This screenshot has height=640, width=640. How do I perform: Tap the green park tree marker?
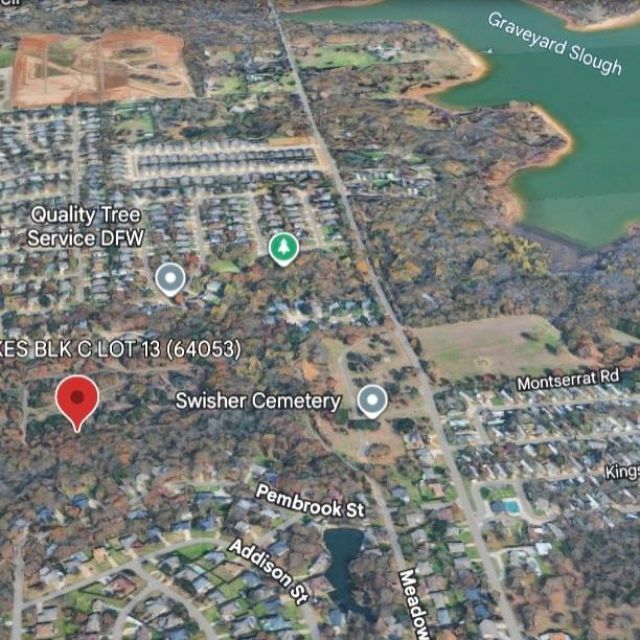click(x=284, y=247)
